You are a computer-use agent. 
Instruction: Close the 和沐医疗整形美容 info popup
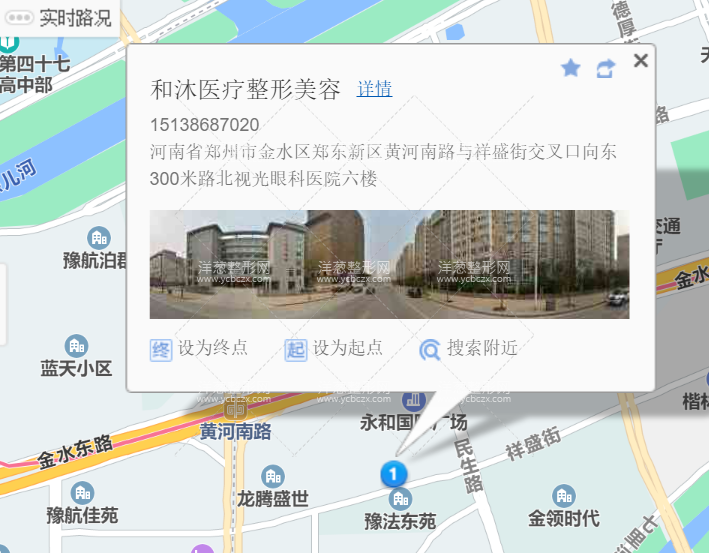pos(641,61)
